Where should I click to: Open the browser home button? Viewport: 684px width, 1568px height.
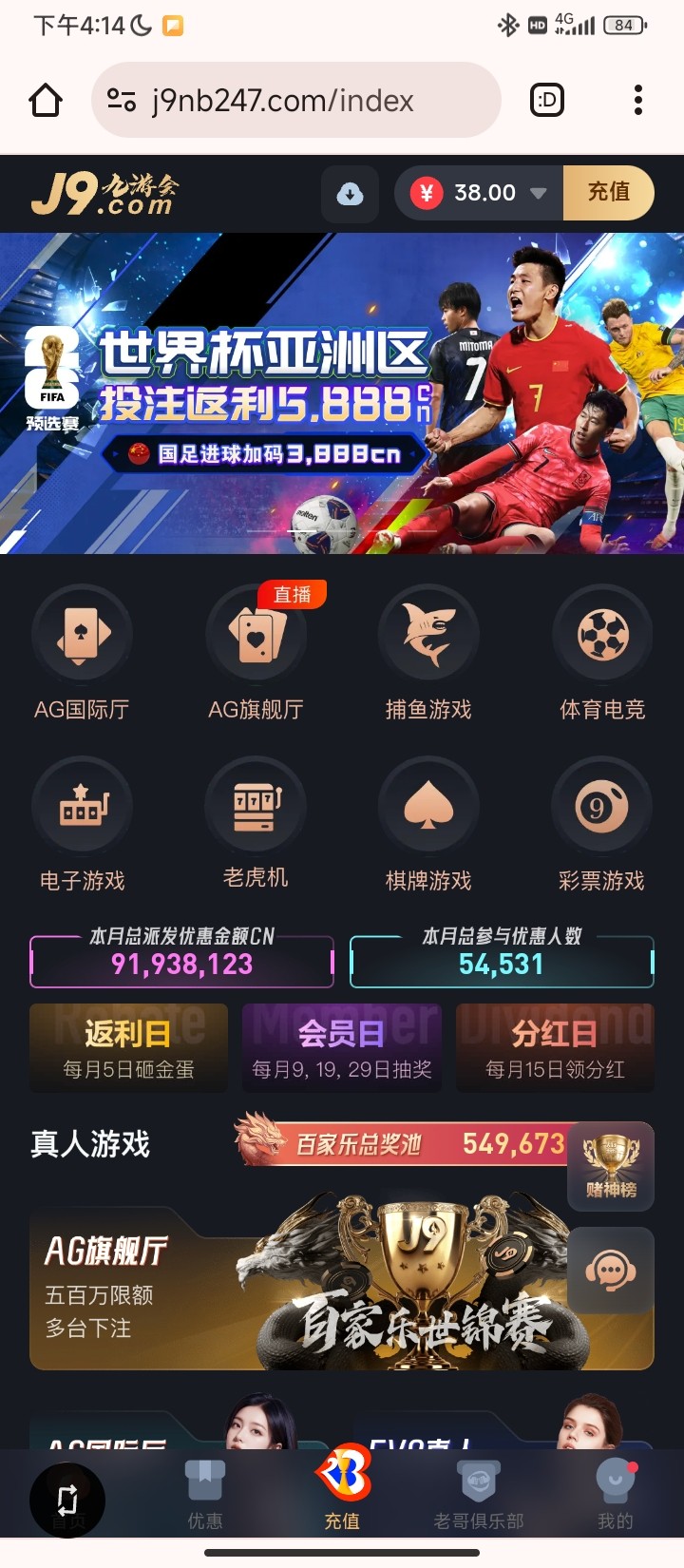click(46, 100)
